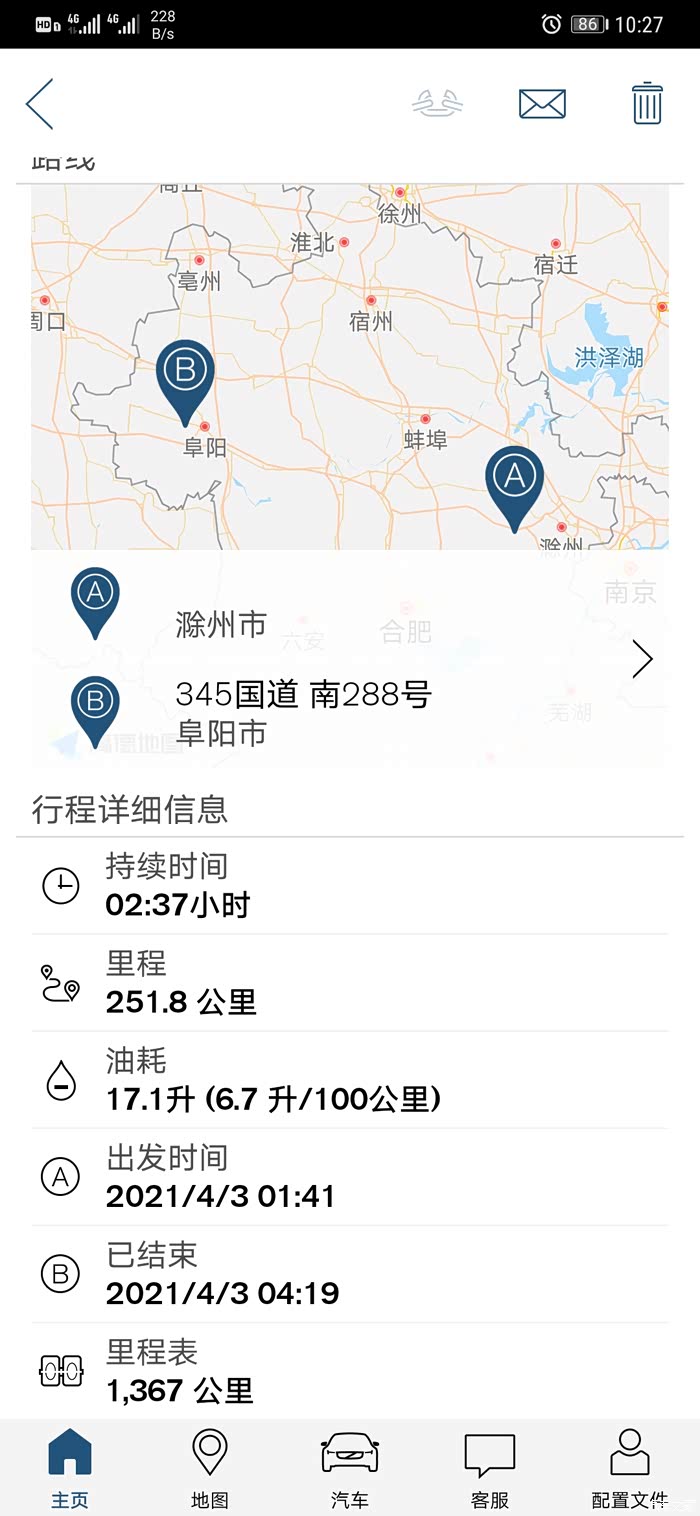The image size is (700, 1516).
Task: Delete this trip with trash icon
Action: tap(647, 104)
